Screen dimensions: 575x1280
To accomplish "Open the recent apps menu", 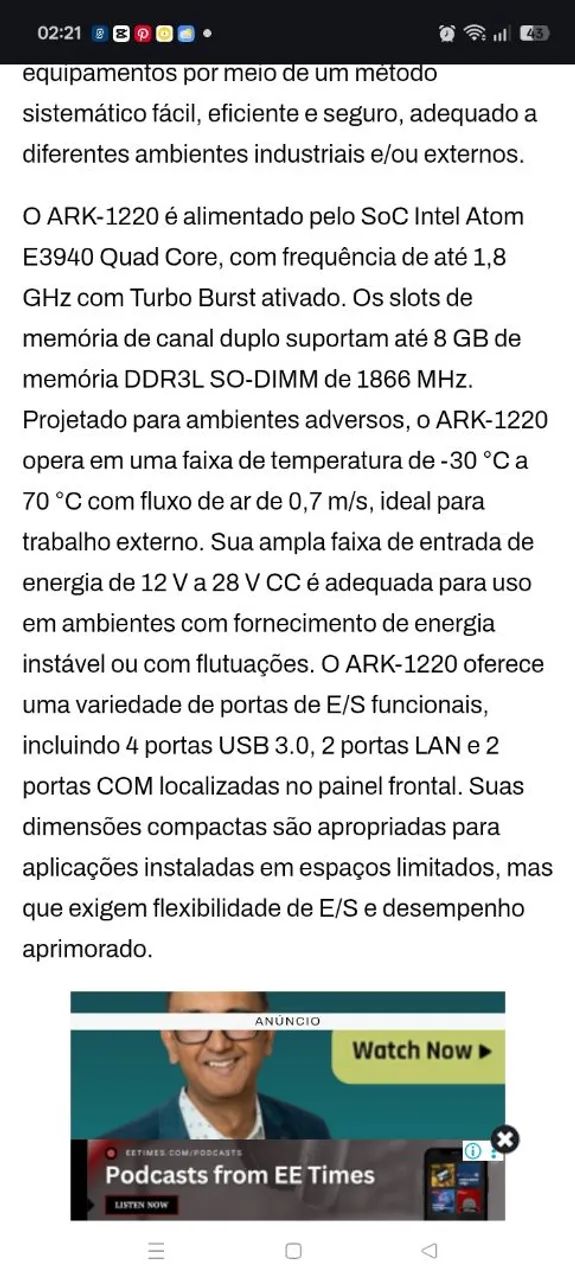I will (x=156, y=1251).
